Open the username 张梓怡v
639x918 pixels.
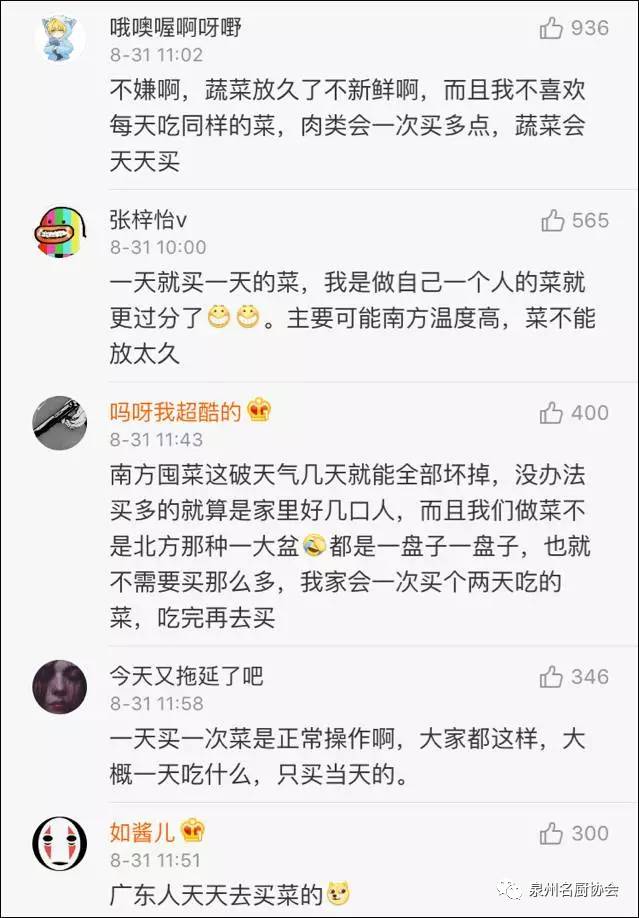coord(149,220)
